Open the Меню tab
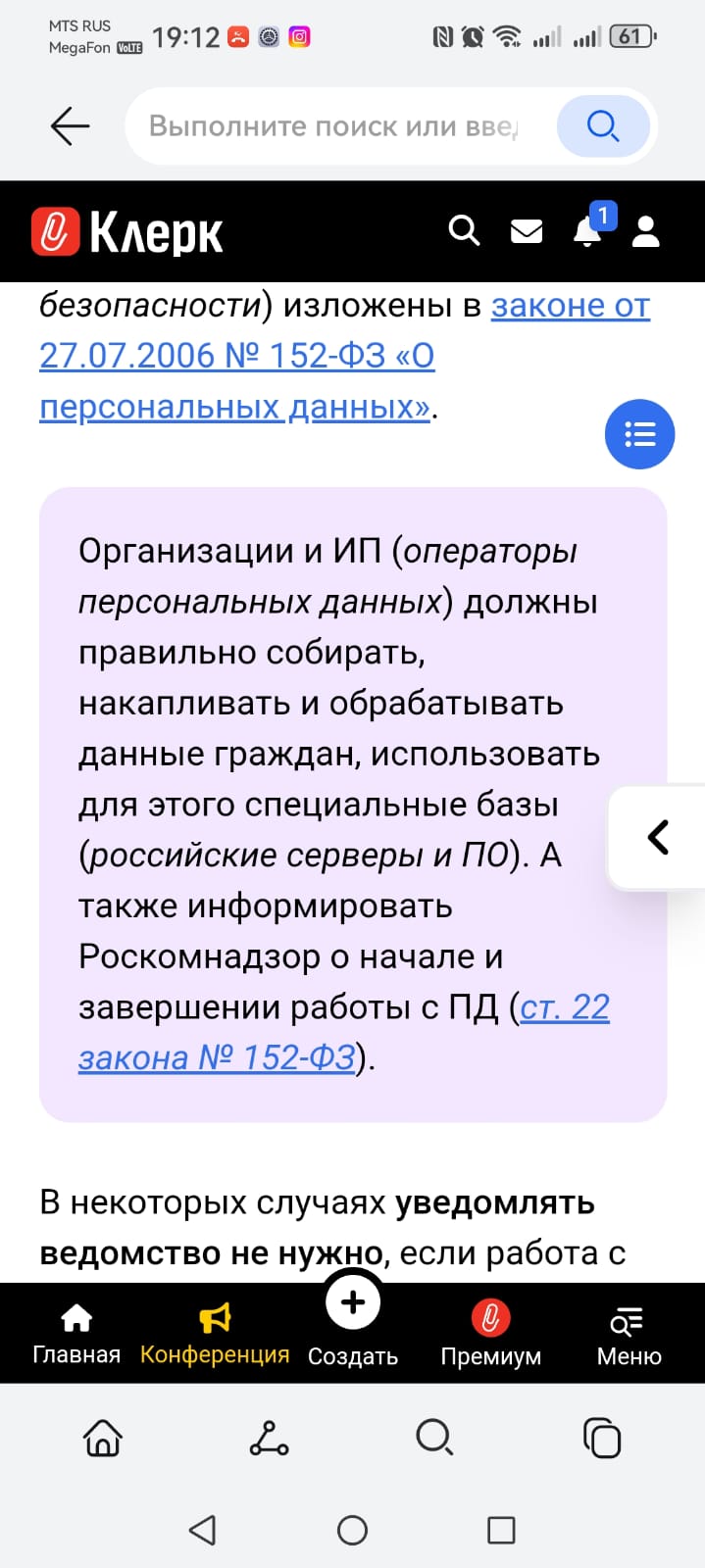The image size is (705, 1568). point(629,1334)
